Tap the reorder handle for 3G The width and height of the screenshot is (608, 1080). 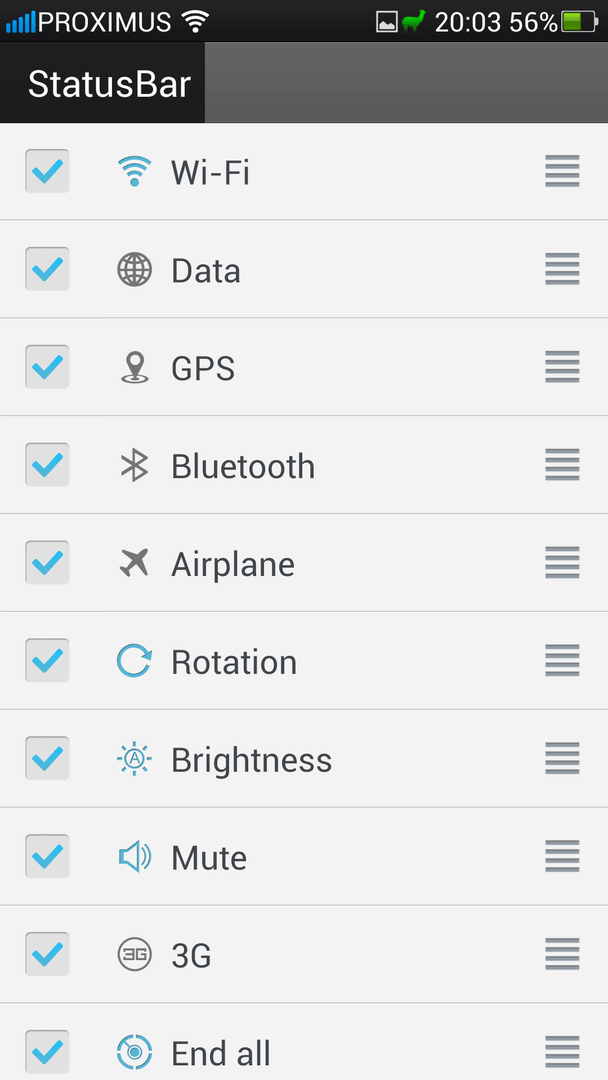point(562,955)
